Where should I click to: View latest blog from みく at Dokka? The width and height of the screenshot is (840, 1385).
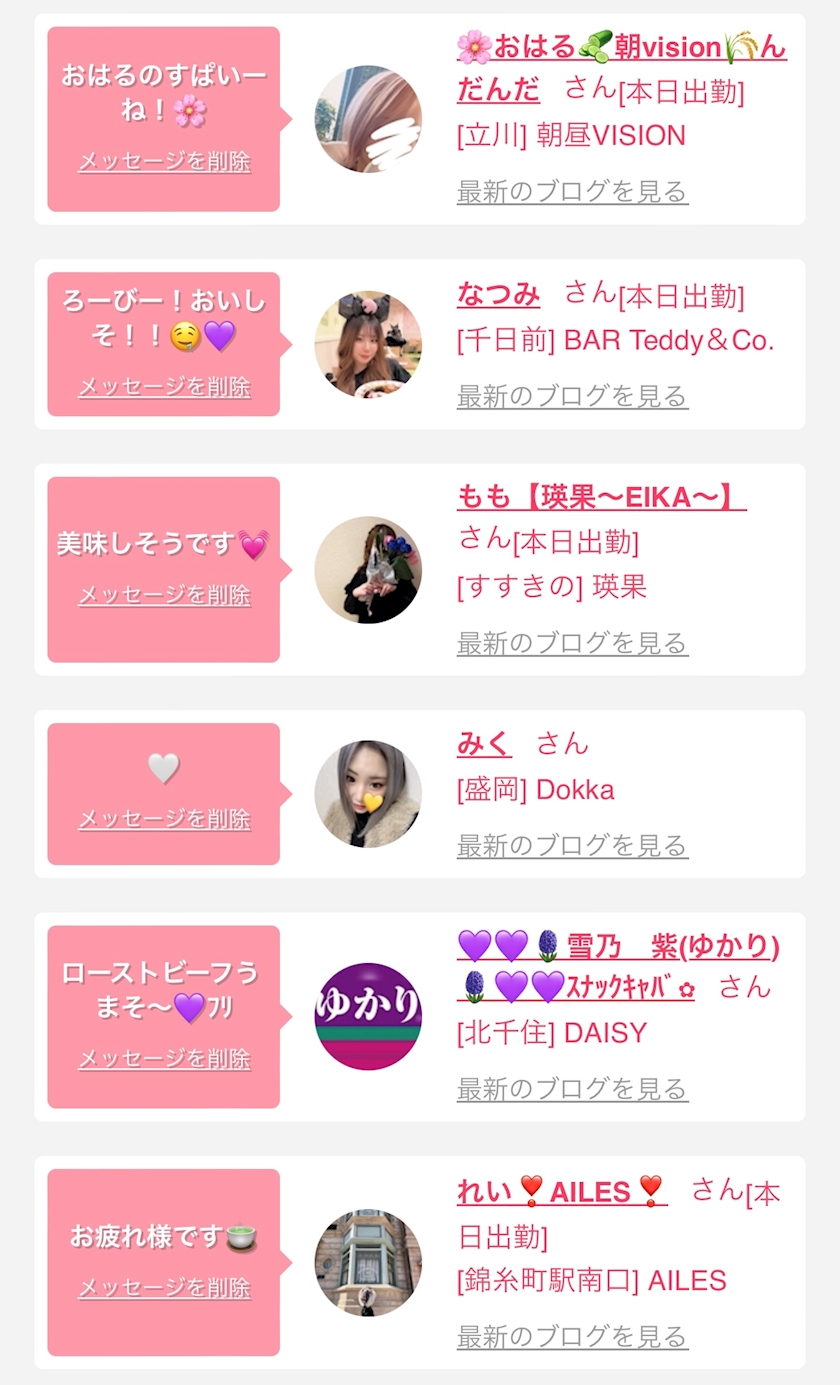572,846
